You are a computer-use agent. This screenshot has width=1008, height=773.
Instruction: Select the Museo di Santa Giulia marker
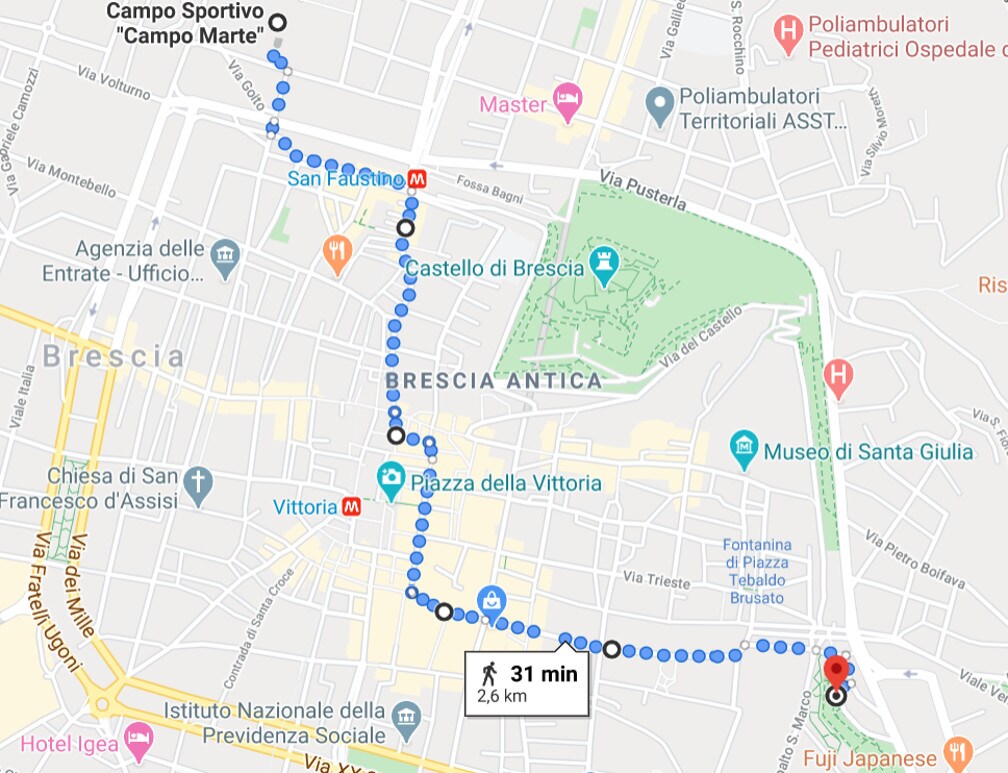743,449
